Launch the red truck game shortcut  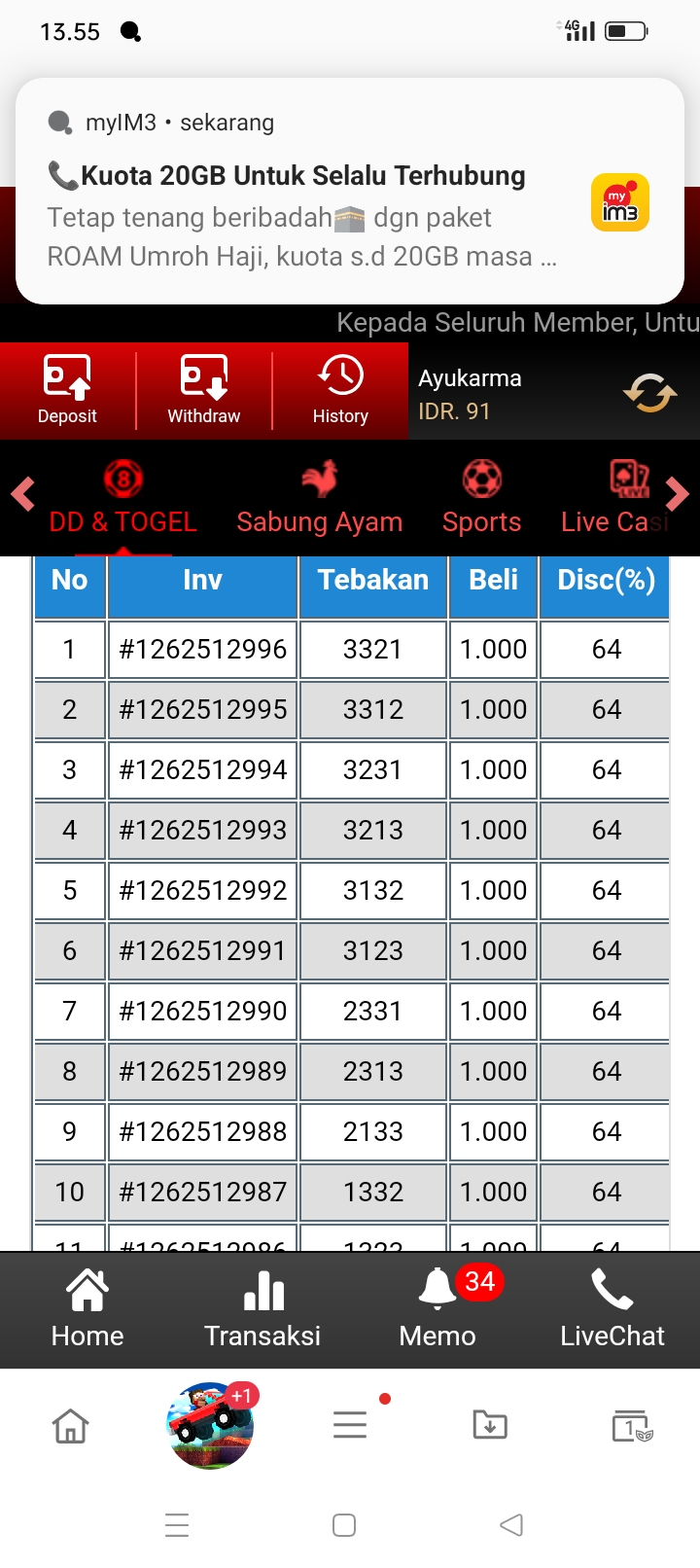pyautogui.click(x=210, y=1425)
